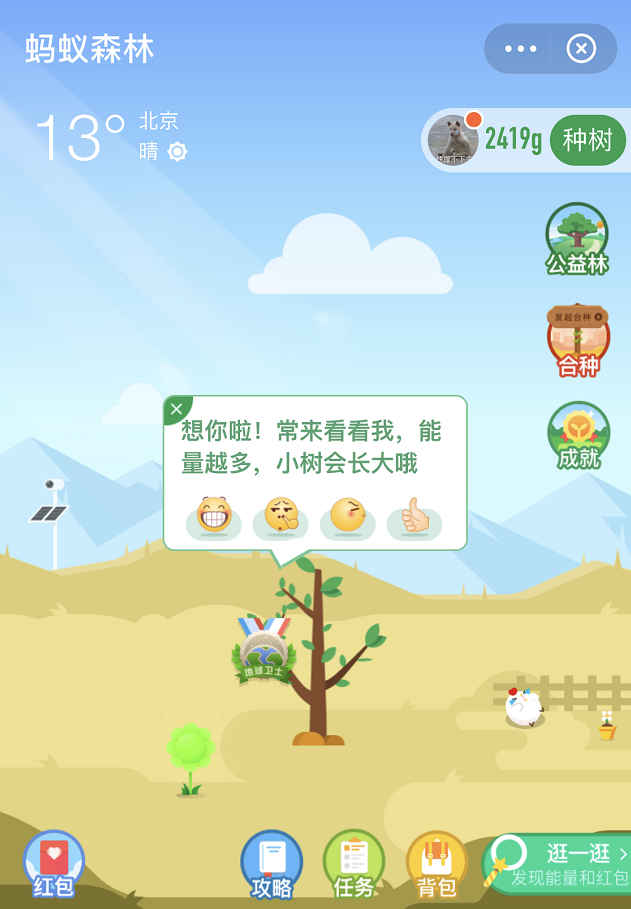Collect the green energy ball

click(190, 747)
